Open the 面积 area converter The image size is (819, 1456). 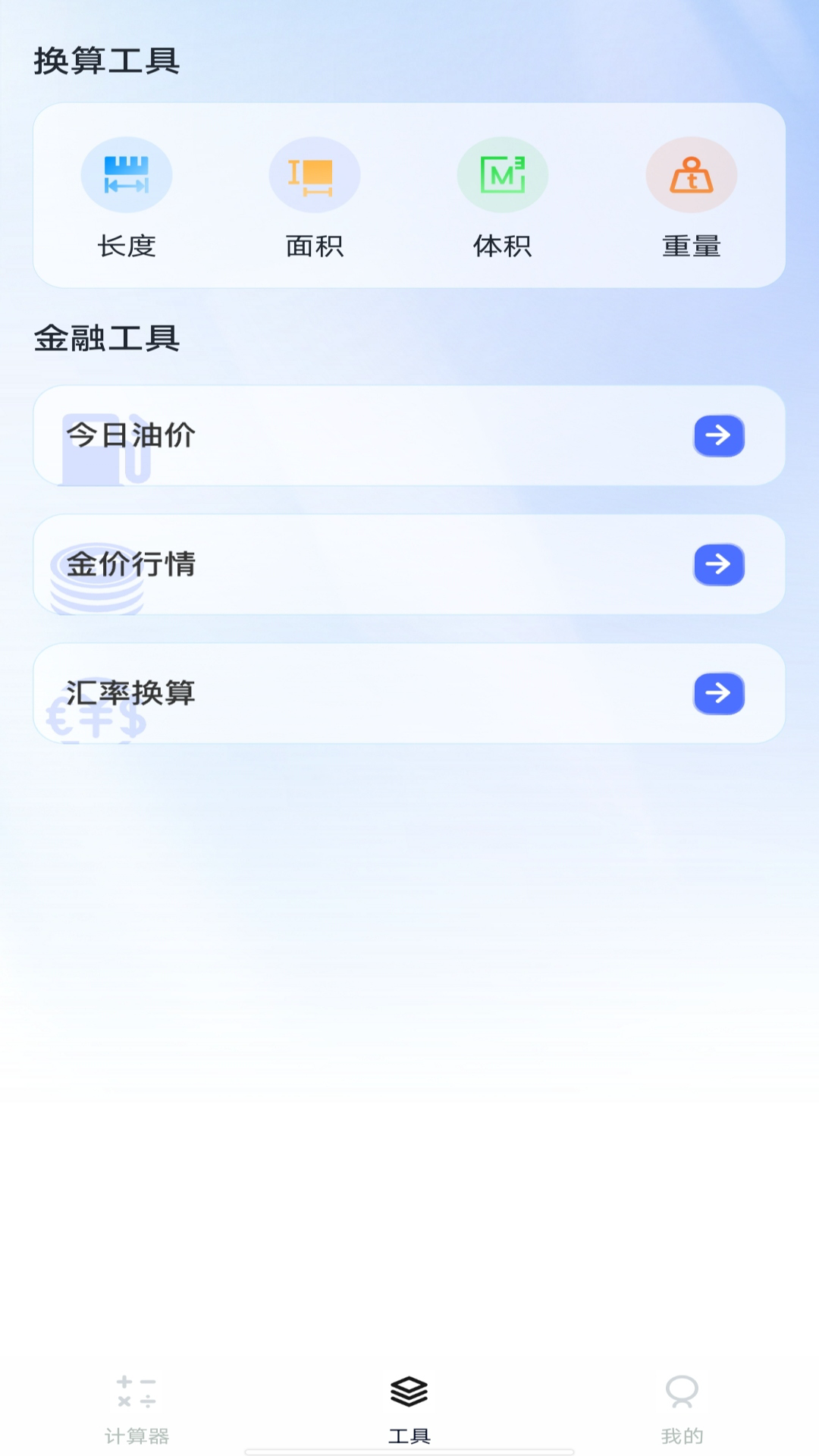coord(315,196)
